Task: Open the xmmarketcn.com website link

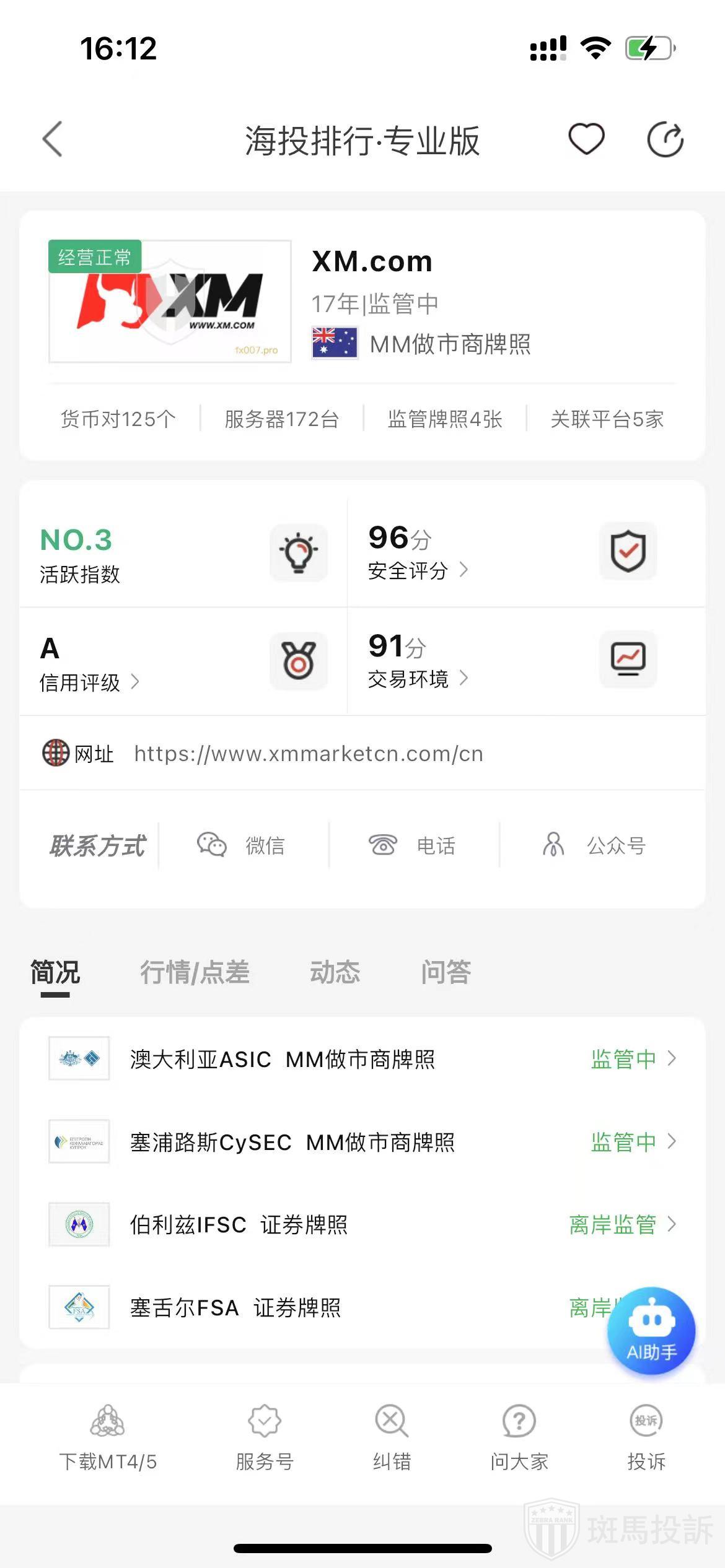Action: 309,754
